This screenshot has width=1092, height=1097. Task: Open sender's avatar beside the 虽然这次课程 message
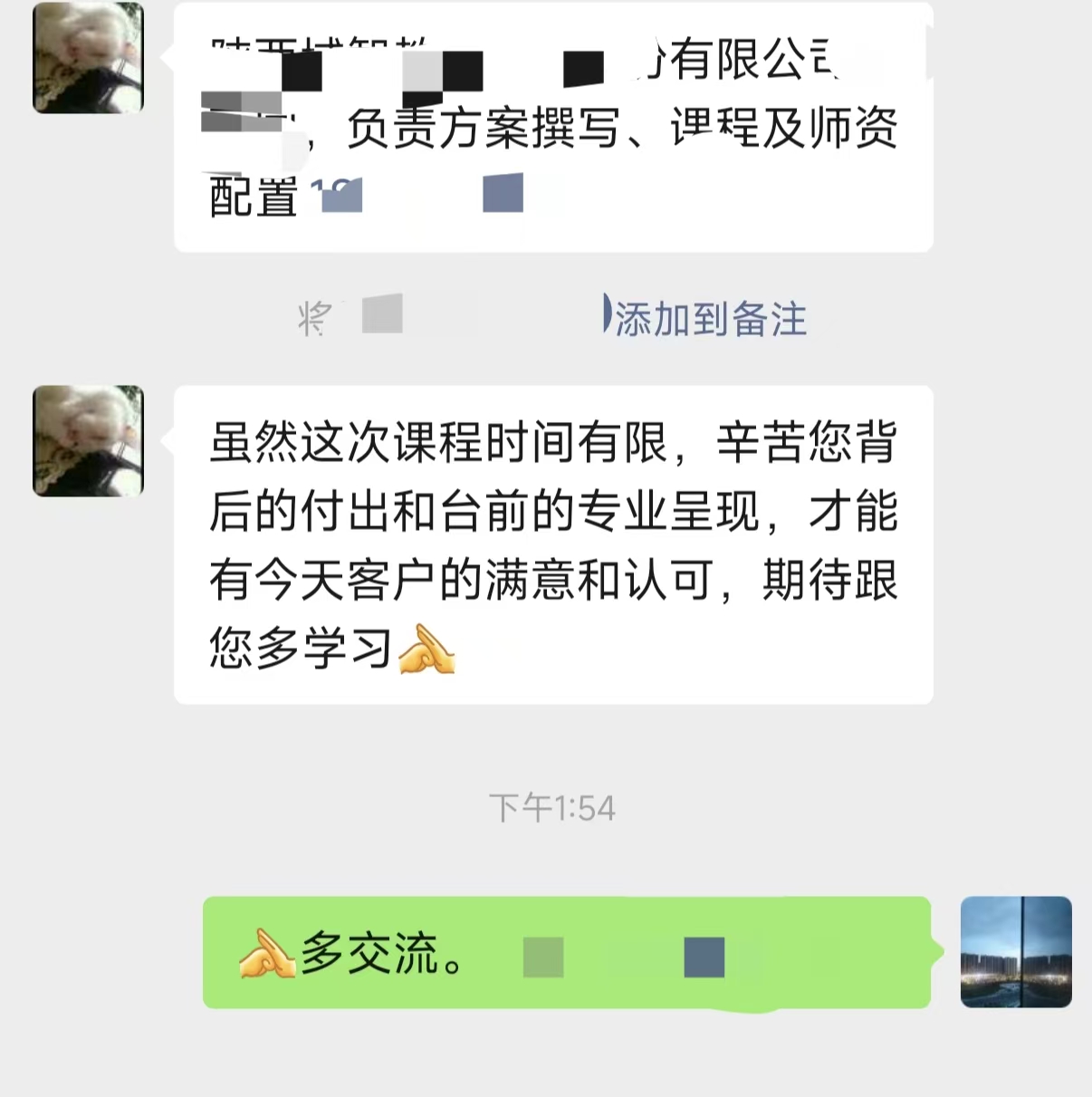pos(88,440)
